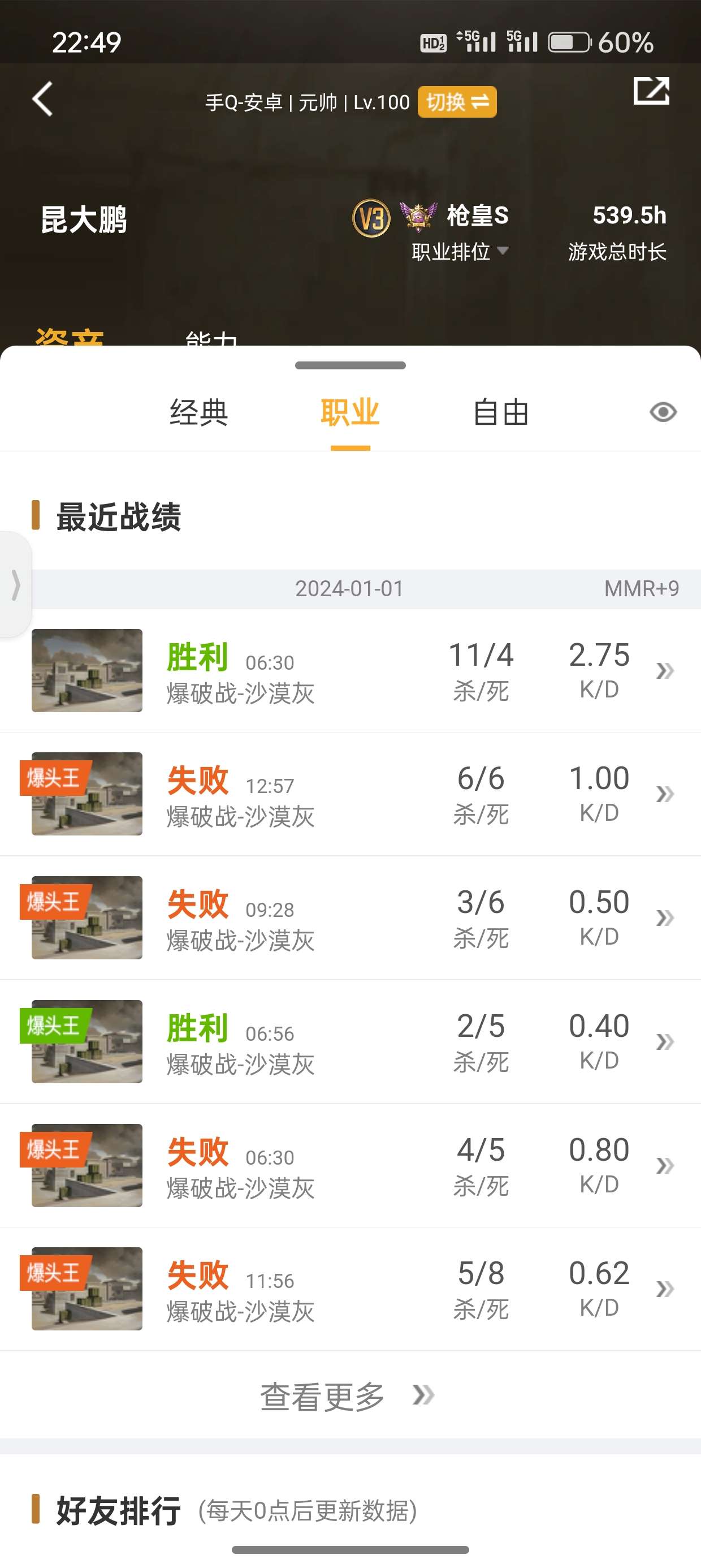This screenshot has height=1568, width=701.
Task: Expand the side drawer handle on left edge
Action: (16, 585)
